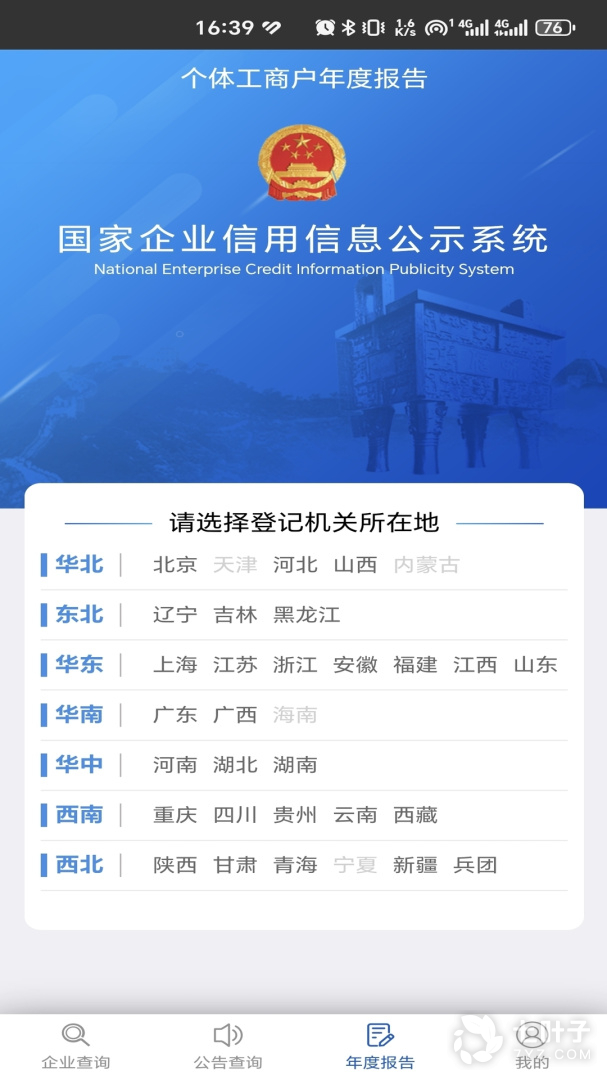The image size is (607, 1080).
Task: Select 兵团 as registration location
Action: pos(475,865)
